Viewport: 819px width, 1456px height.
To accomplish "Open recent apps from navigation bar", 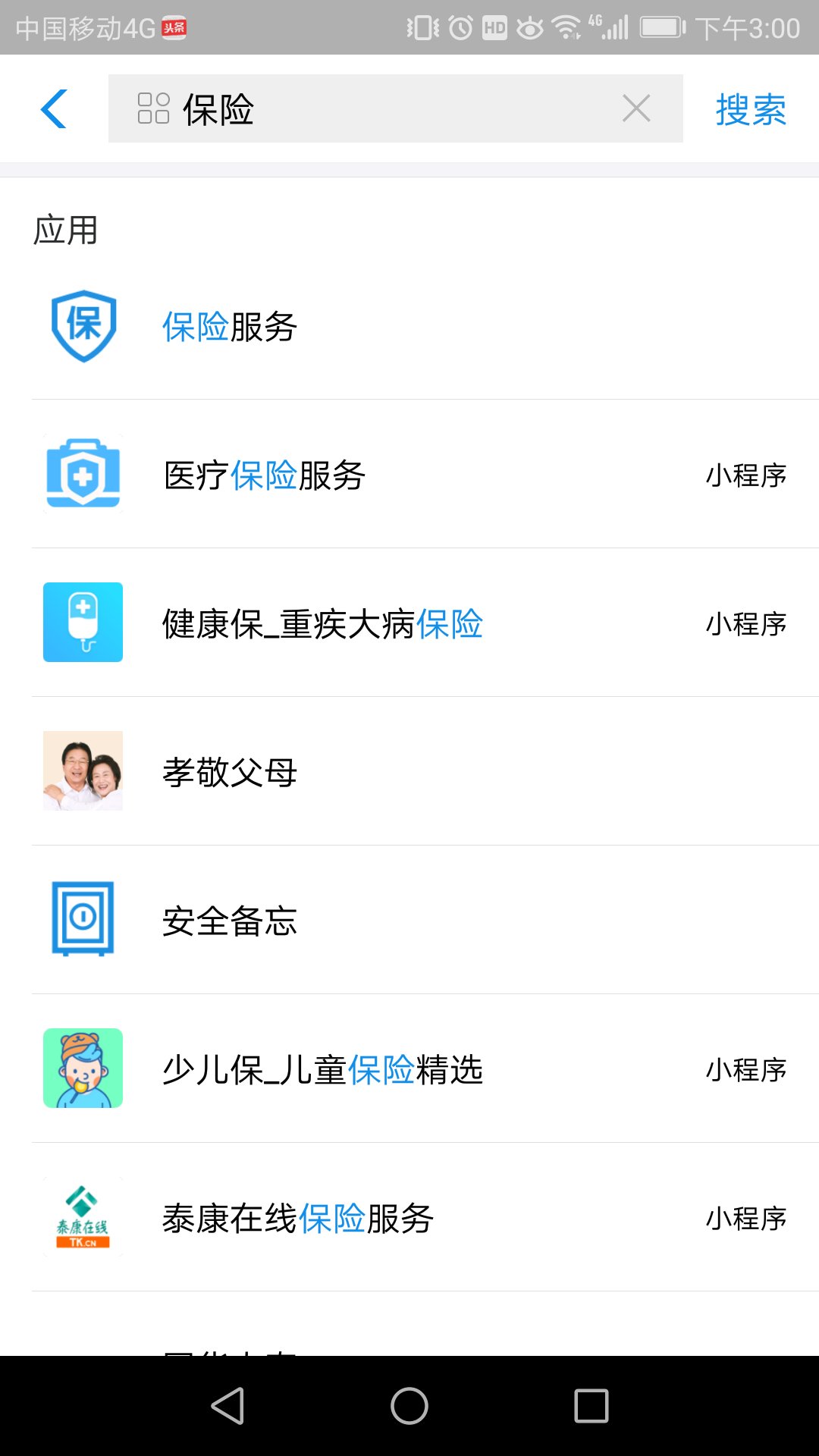I will (591, 1406).
